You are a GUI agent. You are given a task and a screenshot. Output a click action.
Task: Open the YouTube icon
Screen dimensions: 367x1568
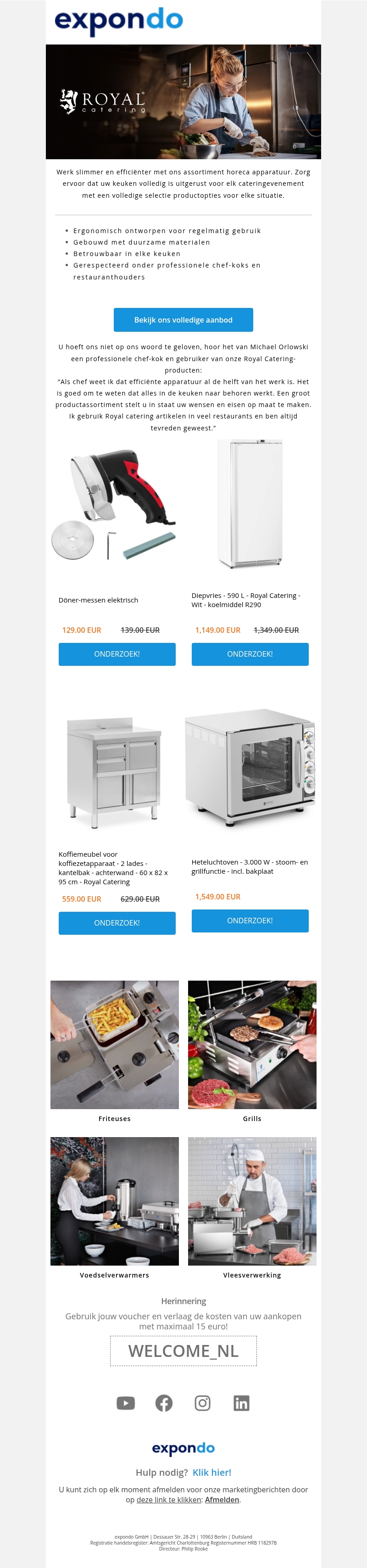point(125,1403)
